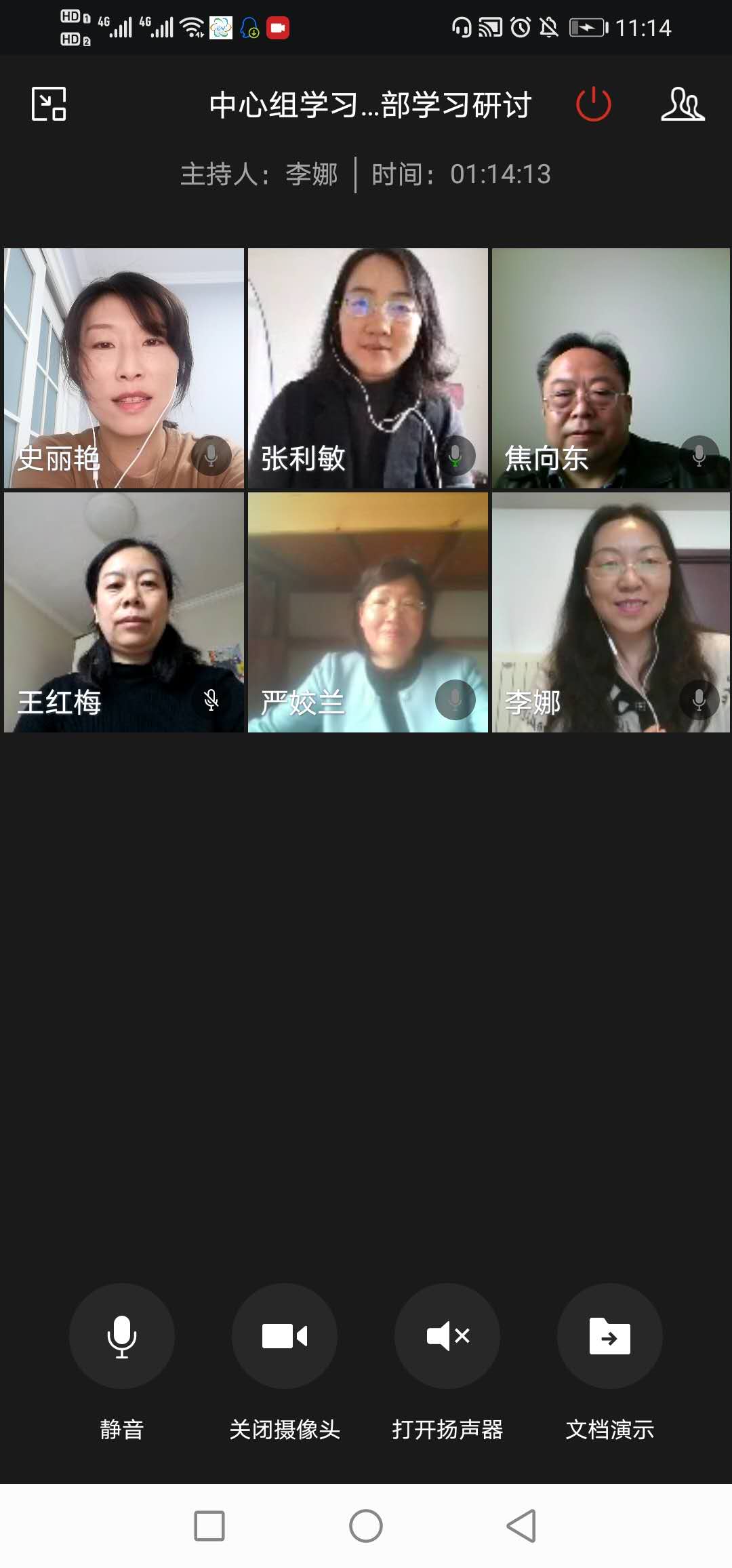This screenshot has width=732, height=1568.
Task: Select 焦向东's video tile
Action: (x=611, y=368)
